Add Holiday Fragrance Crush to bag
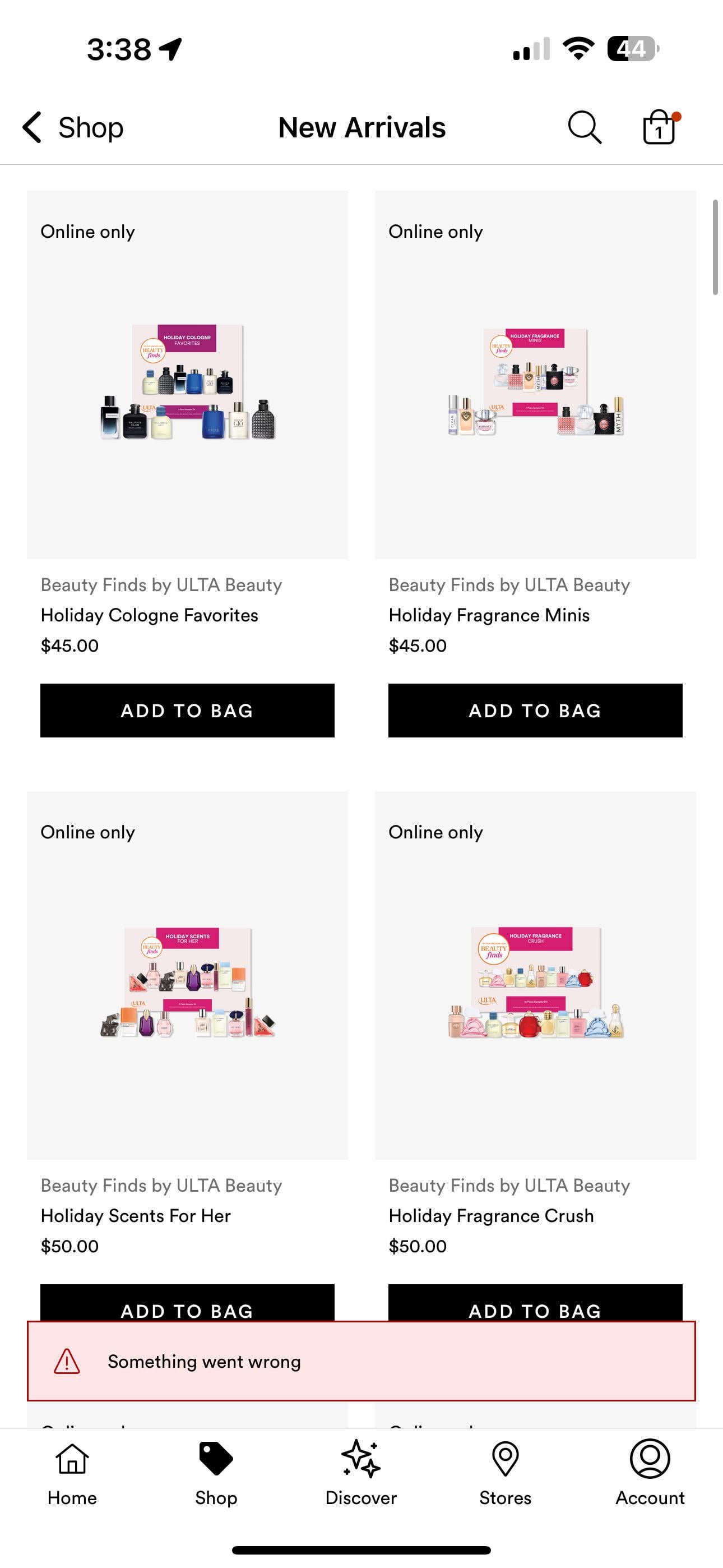723x1568 pixels. 535,1303
